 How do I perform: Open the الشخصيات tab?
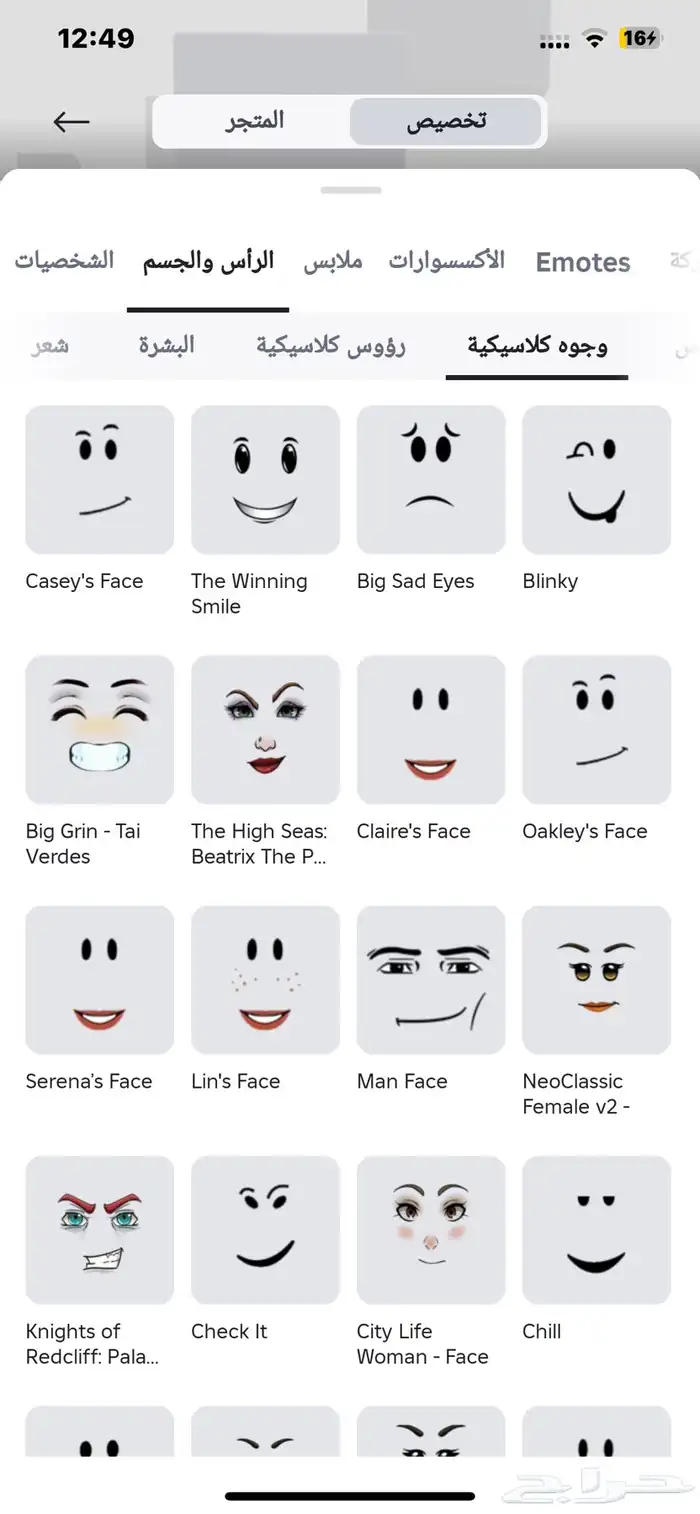pyautogui.click(x=64, y=262)
